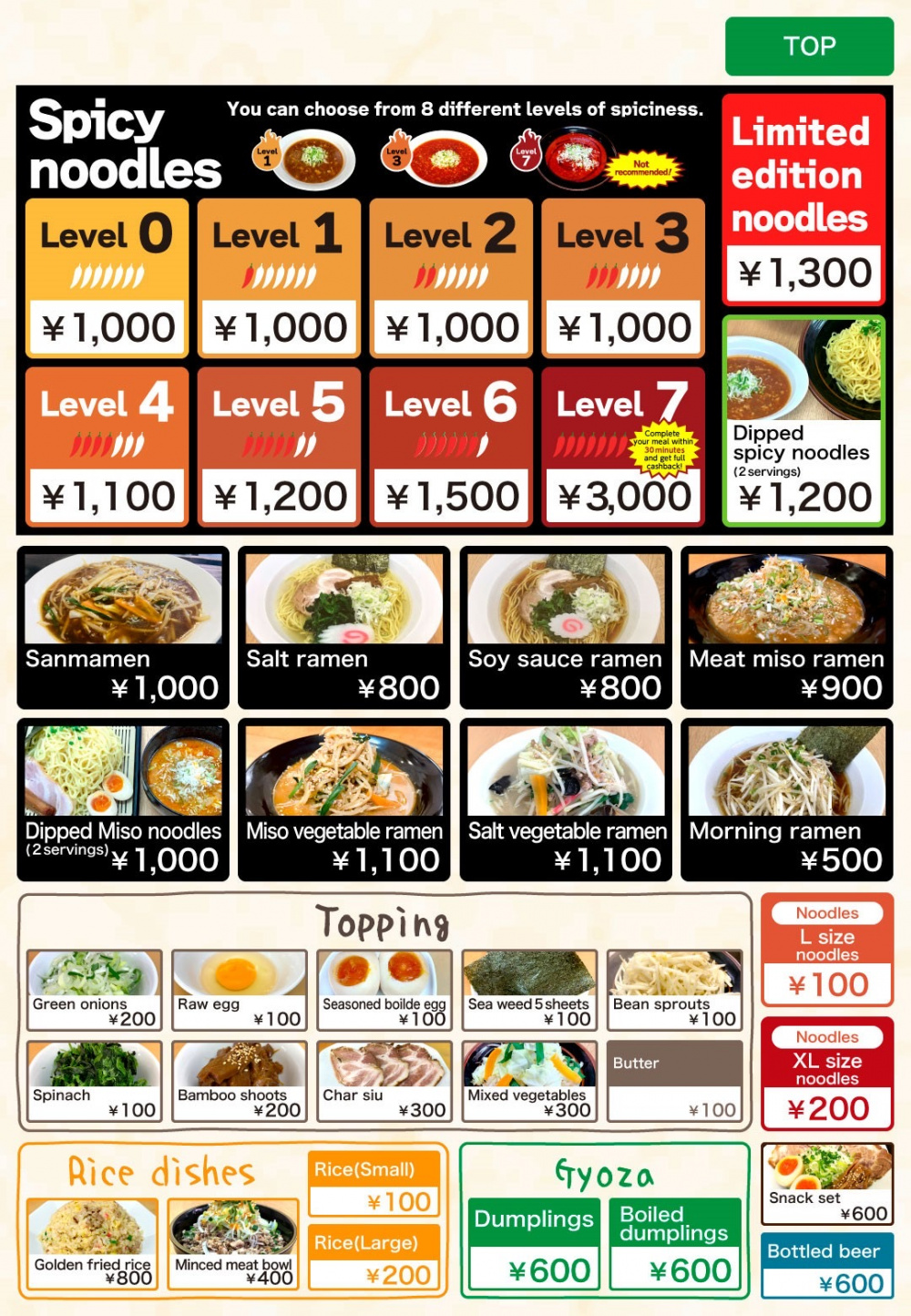The image size is (911, 1316).
Task: Add Bottled beer to order
Action: pos(826,1266)
